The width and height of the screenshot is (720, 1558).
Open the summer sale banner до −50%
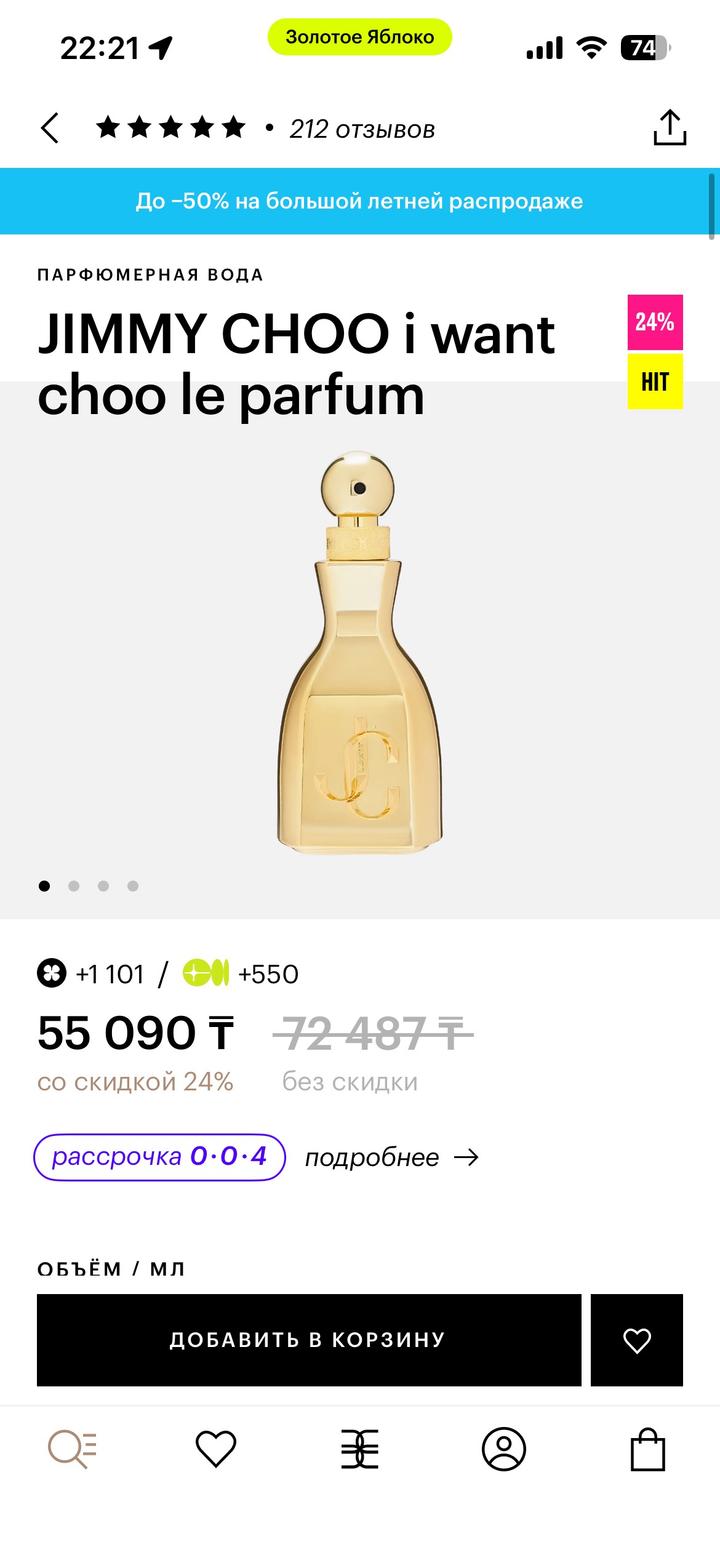pos(360,201)
